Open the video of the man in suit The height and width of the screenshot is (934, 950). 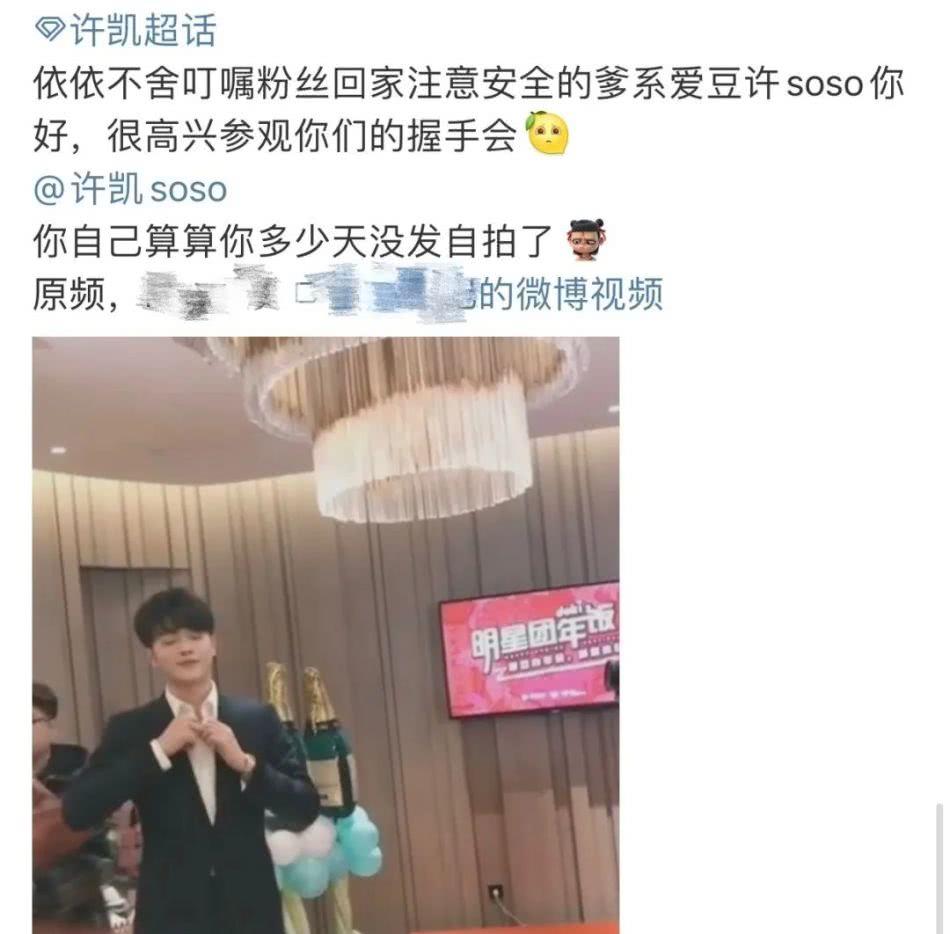325,635
